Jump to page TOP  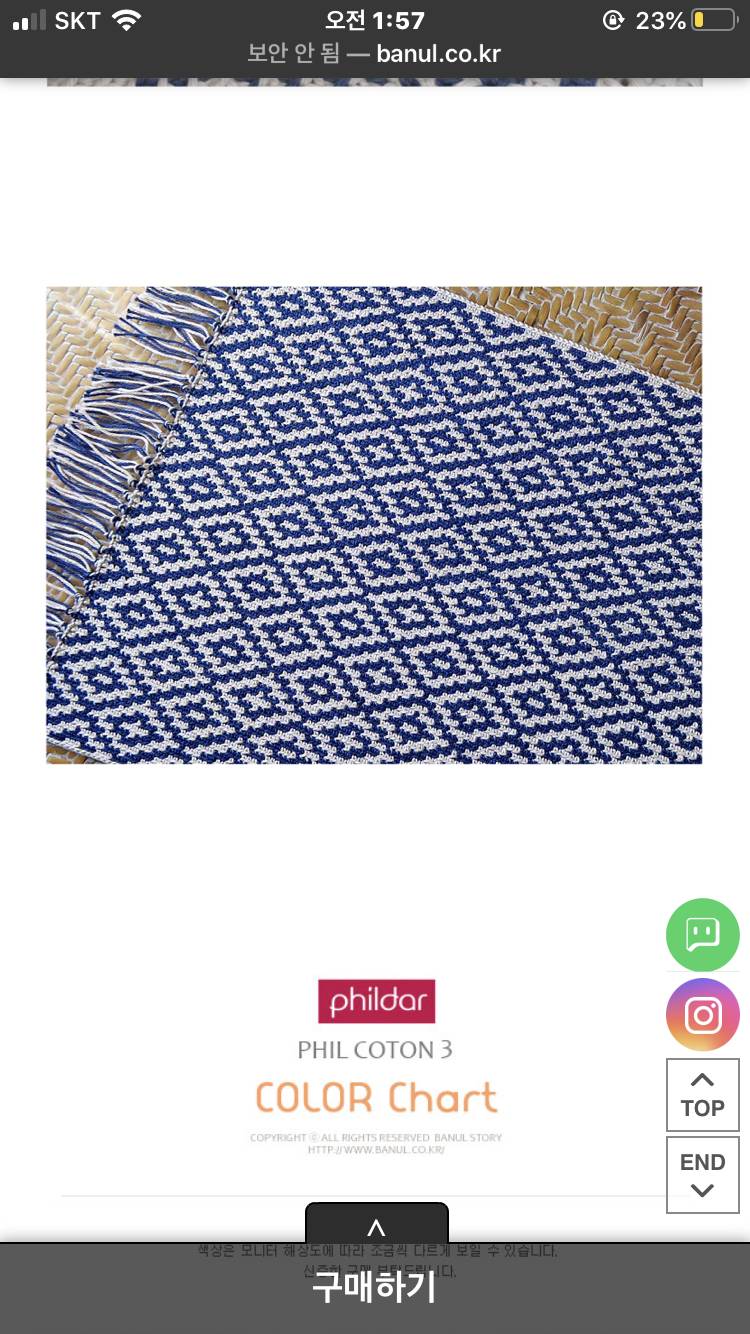click(702, 1095)
